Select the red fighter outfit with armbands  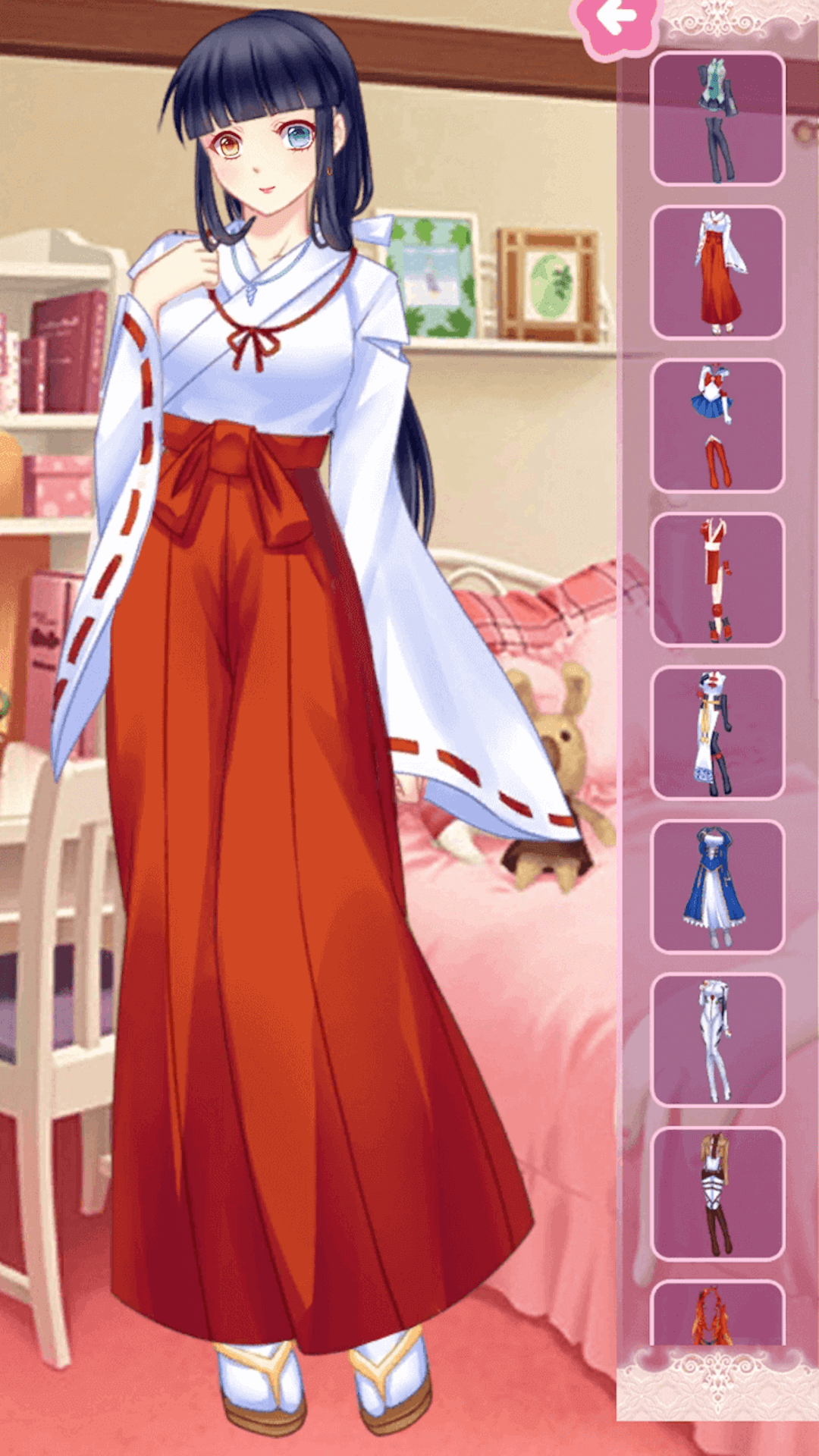tap(717, 579)
